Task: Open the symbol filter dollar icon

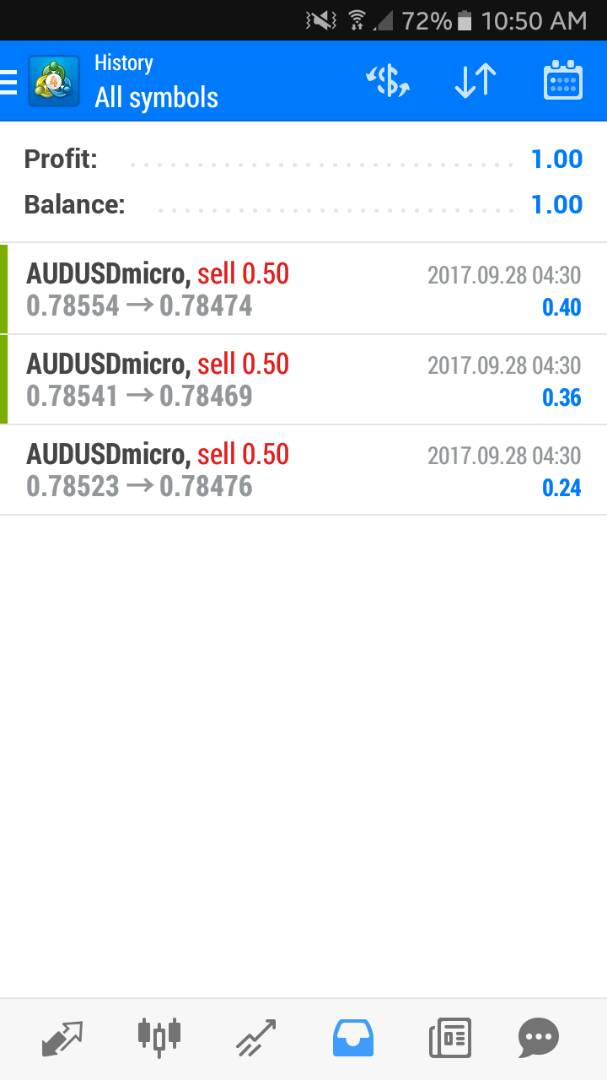Action: 388,81
